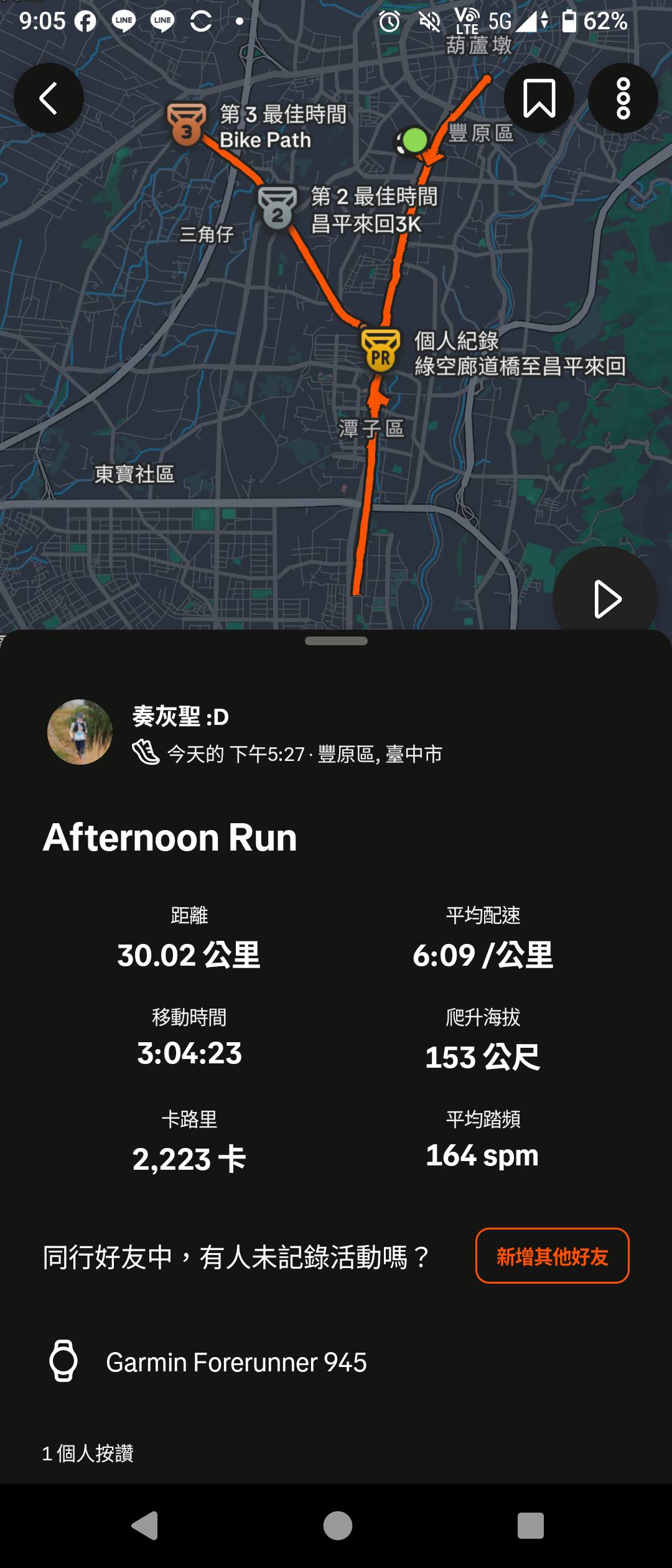Go to the Android home screen

click(337, 1526)
